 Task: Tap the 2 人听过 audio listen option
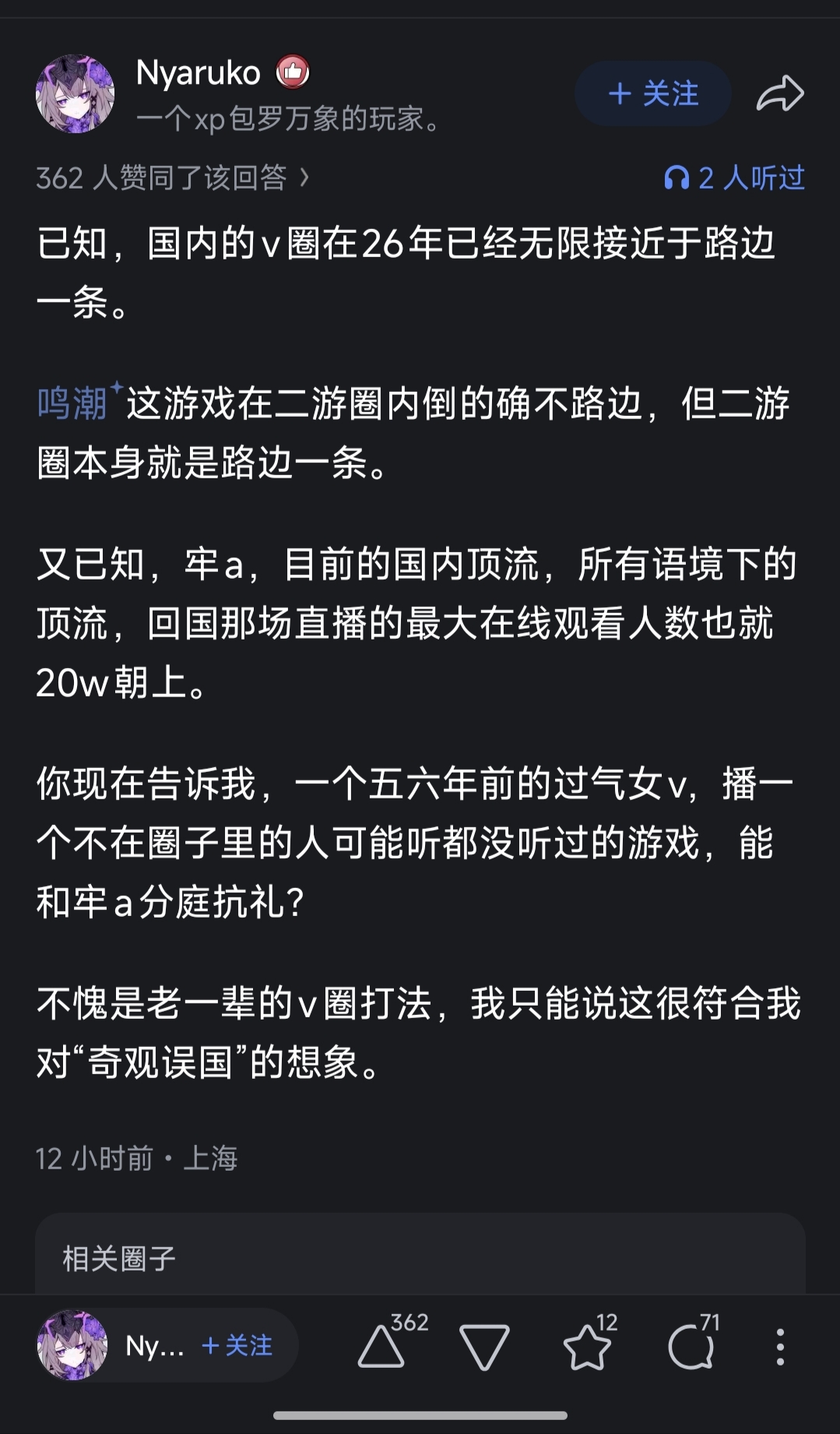[x=734, y=178]
